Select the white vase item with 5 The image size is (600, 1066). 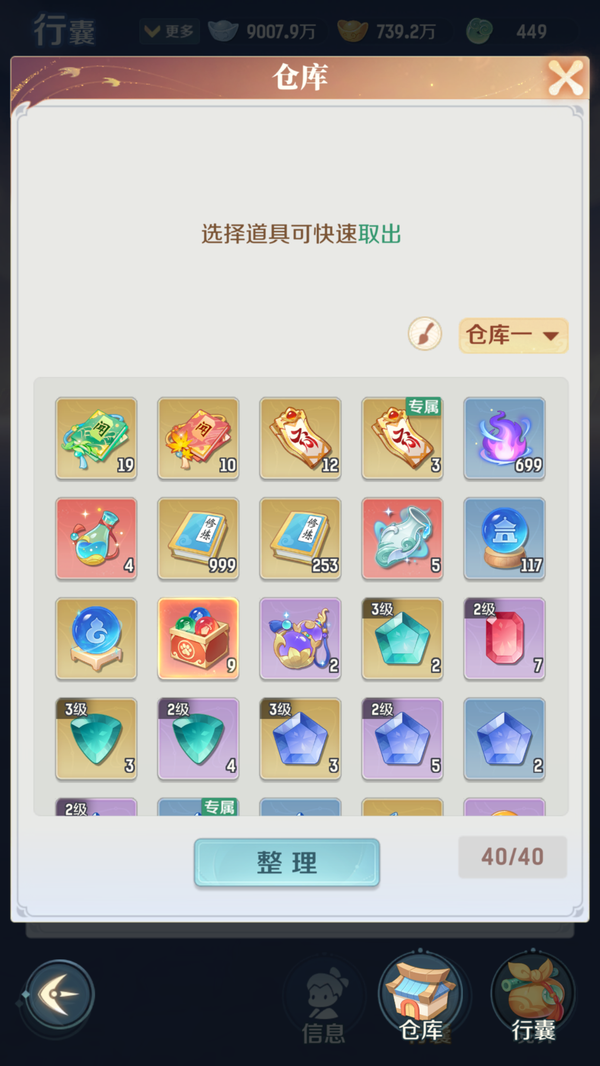(x=402, y=538)
